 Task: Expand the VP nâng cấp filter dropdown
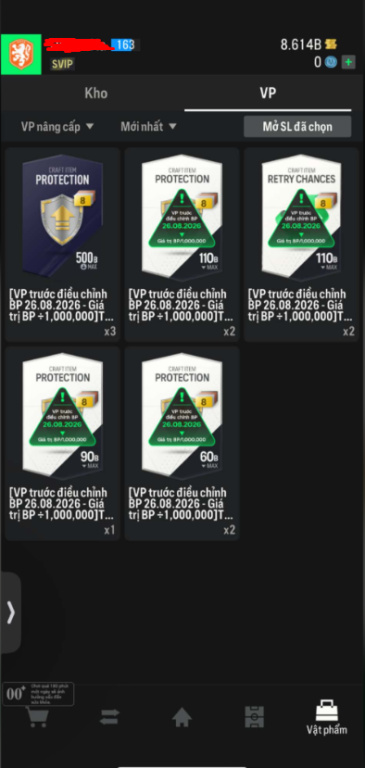click(57, 126)
